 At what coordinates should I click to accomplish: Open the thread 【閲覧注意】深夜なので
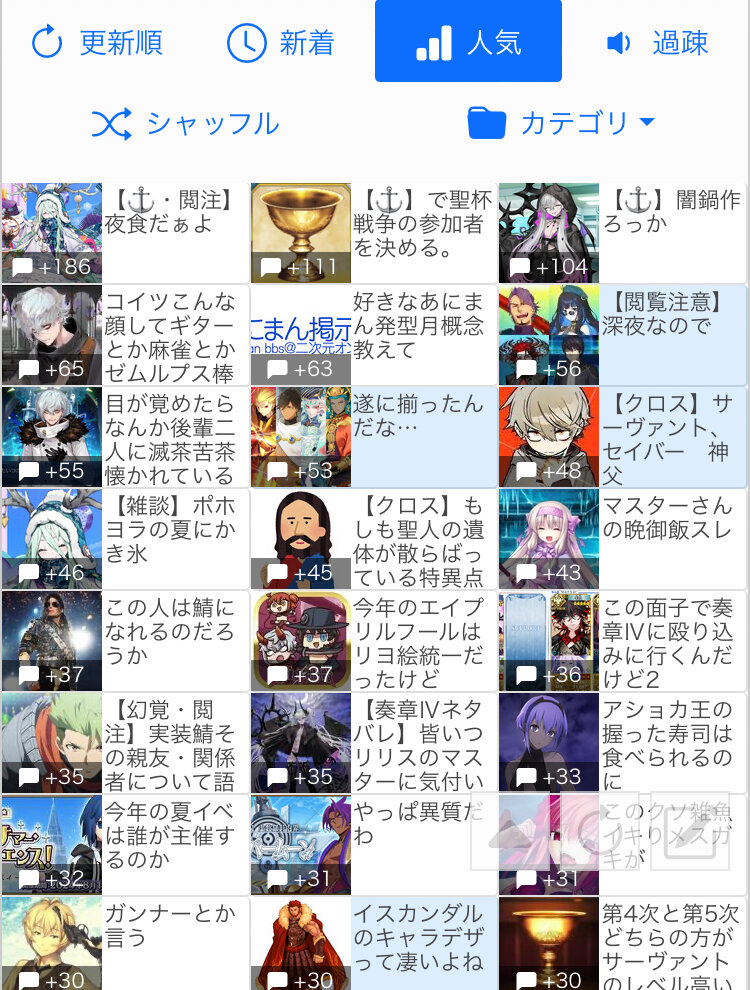622,335
